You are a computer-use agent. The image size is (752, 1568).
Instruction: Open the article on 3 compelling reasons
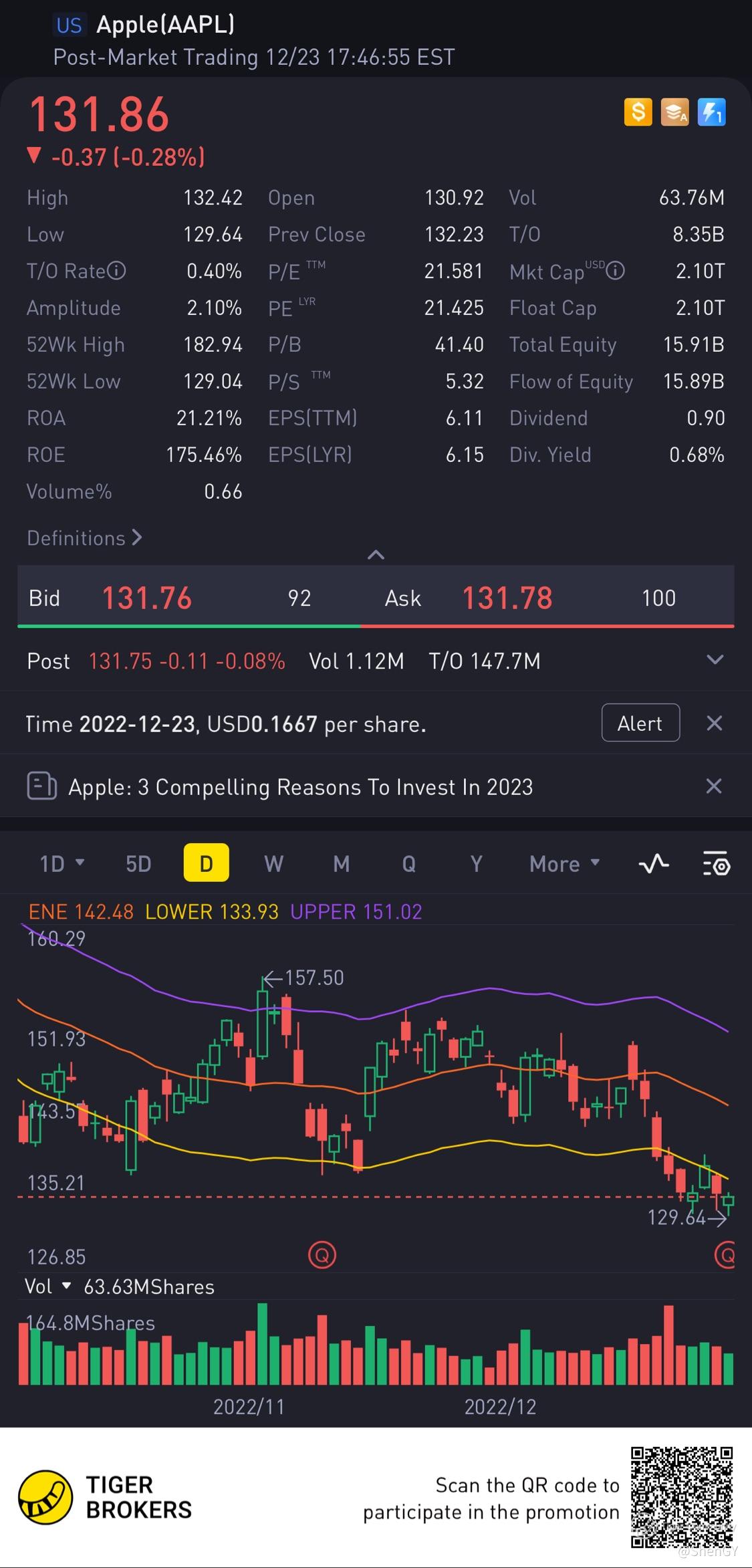pos(300,787)
